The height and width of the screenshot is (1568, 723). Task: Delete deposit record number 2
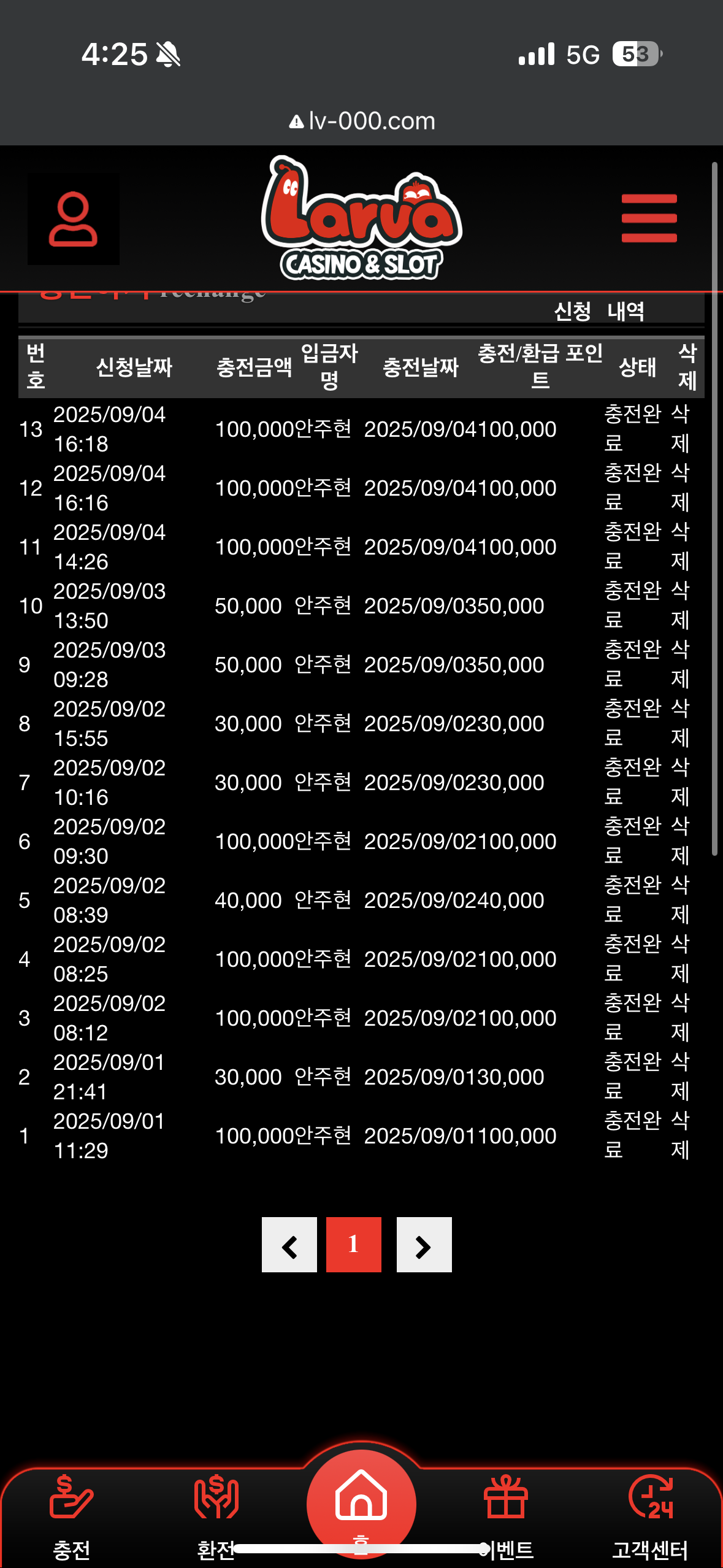[680, 1076]
